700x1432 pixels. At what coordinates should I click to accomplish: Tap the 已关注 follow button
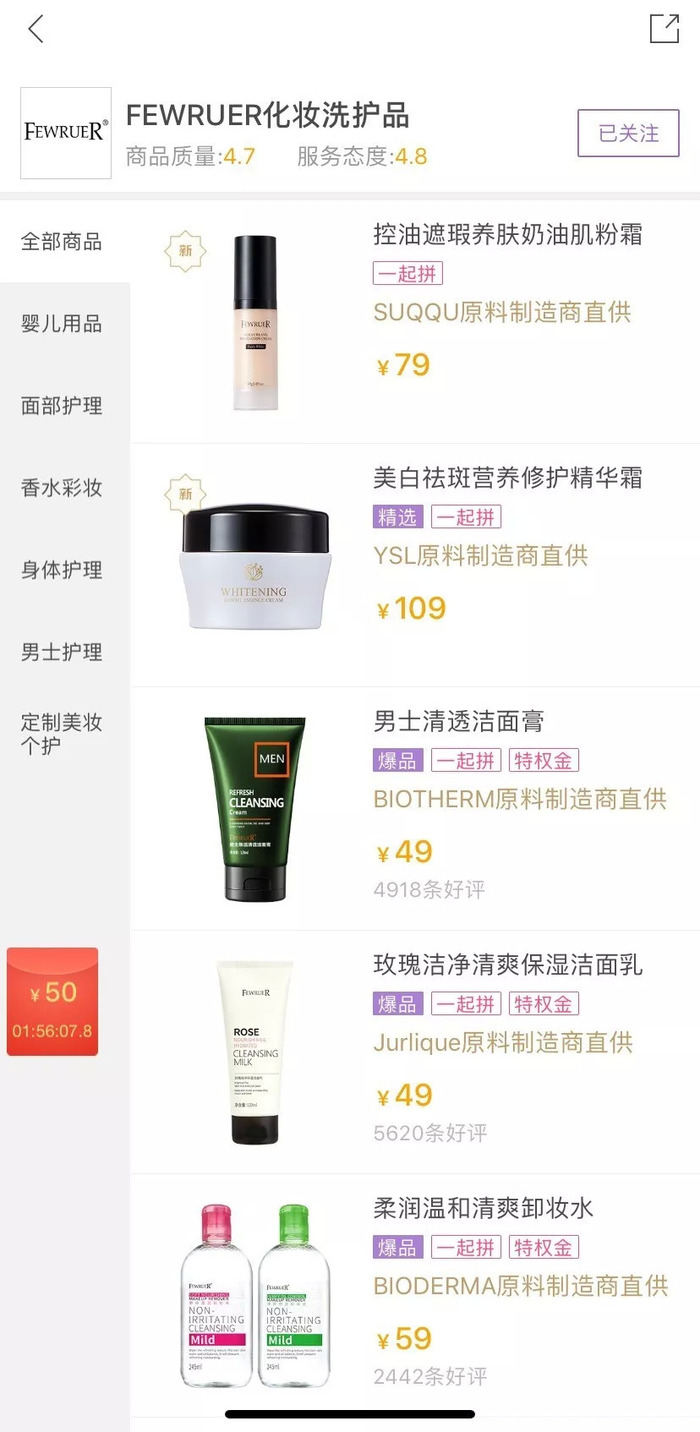point(628,133)
